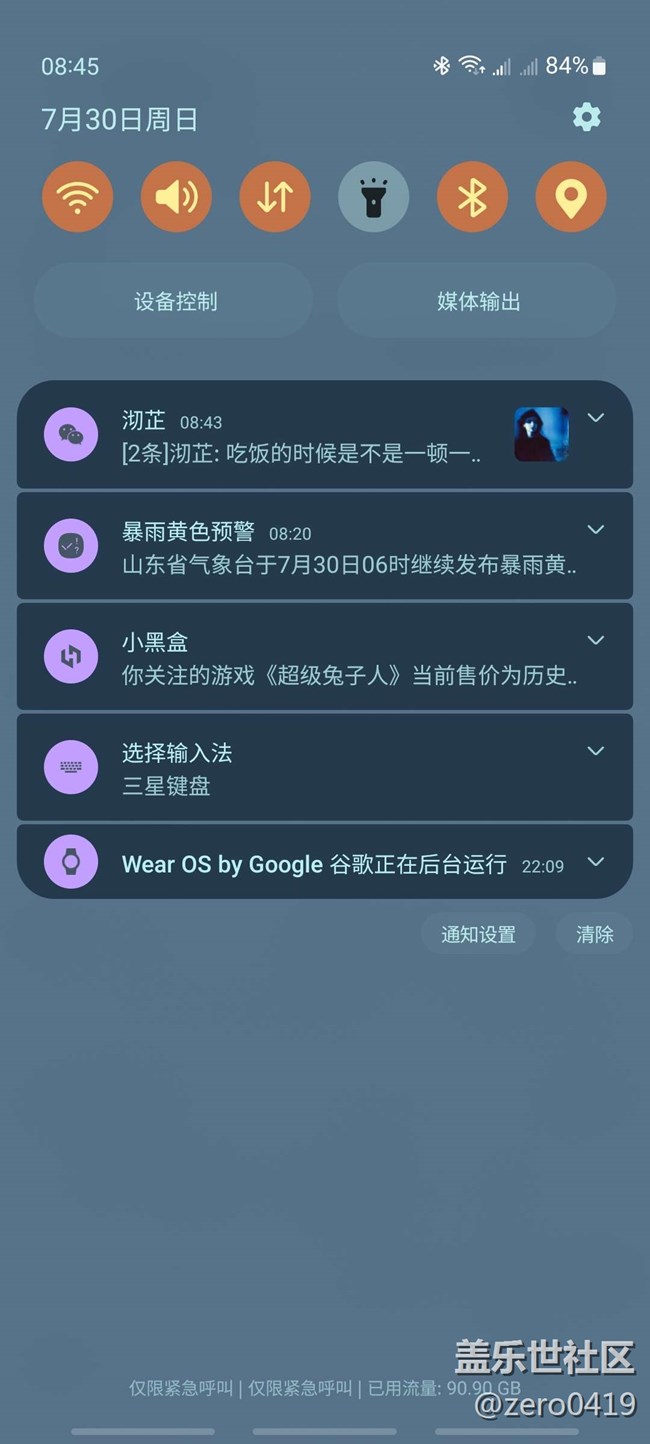Disable Bluetooth quick setting
Viewport: 650px width, 1444px height.
point(472,197)
